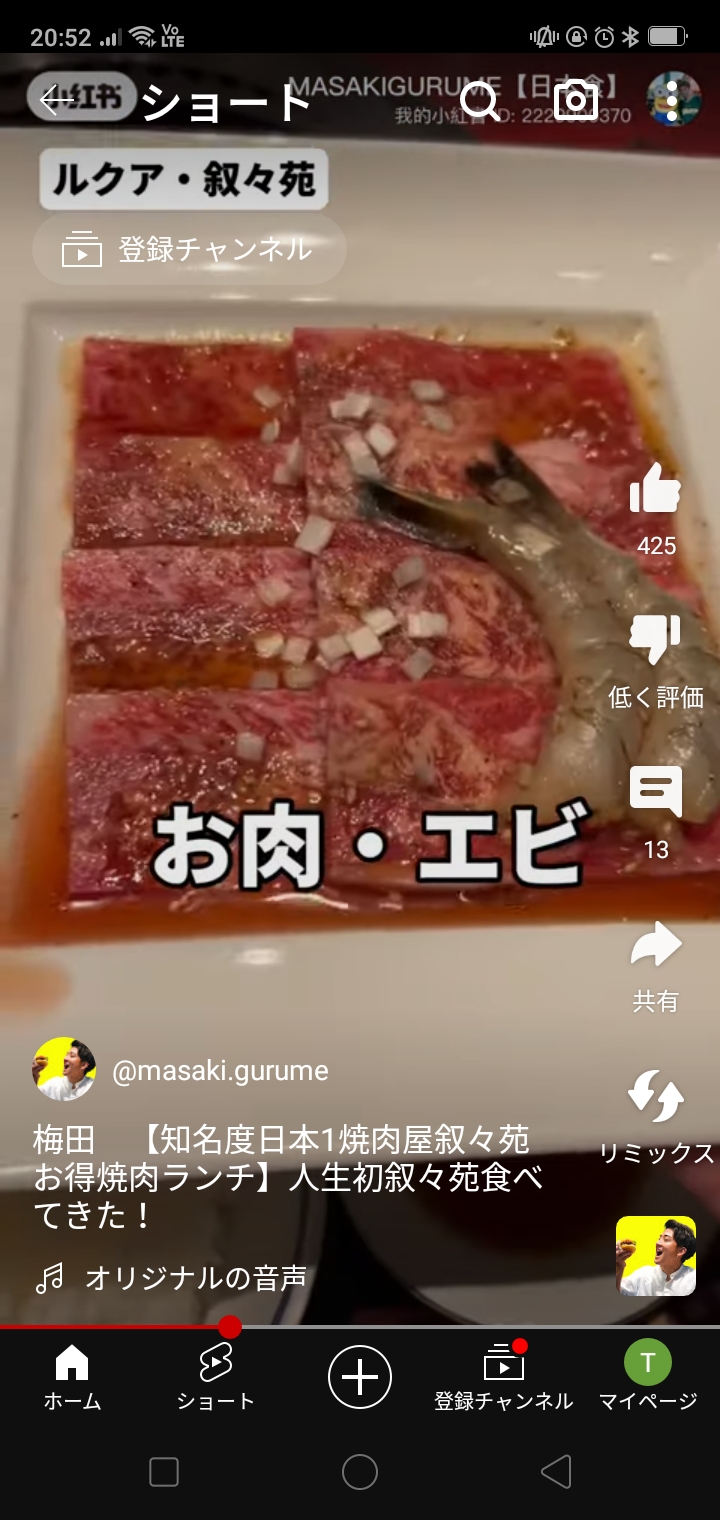Screen dimensions: 720x1520
Task: Tap the red marker on the video progress bar
Action: point(230,1327)
